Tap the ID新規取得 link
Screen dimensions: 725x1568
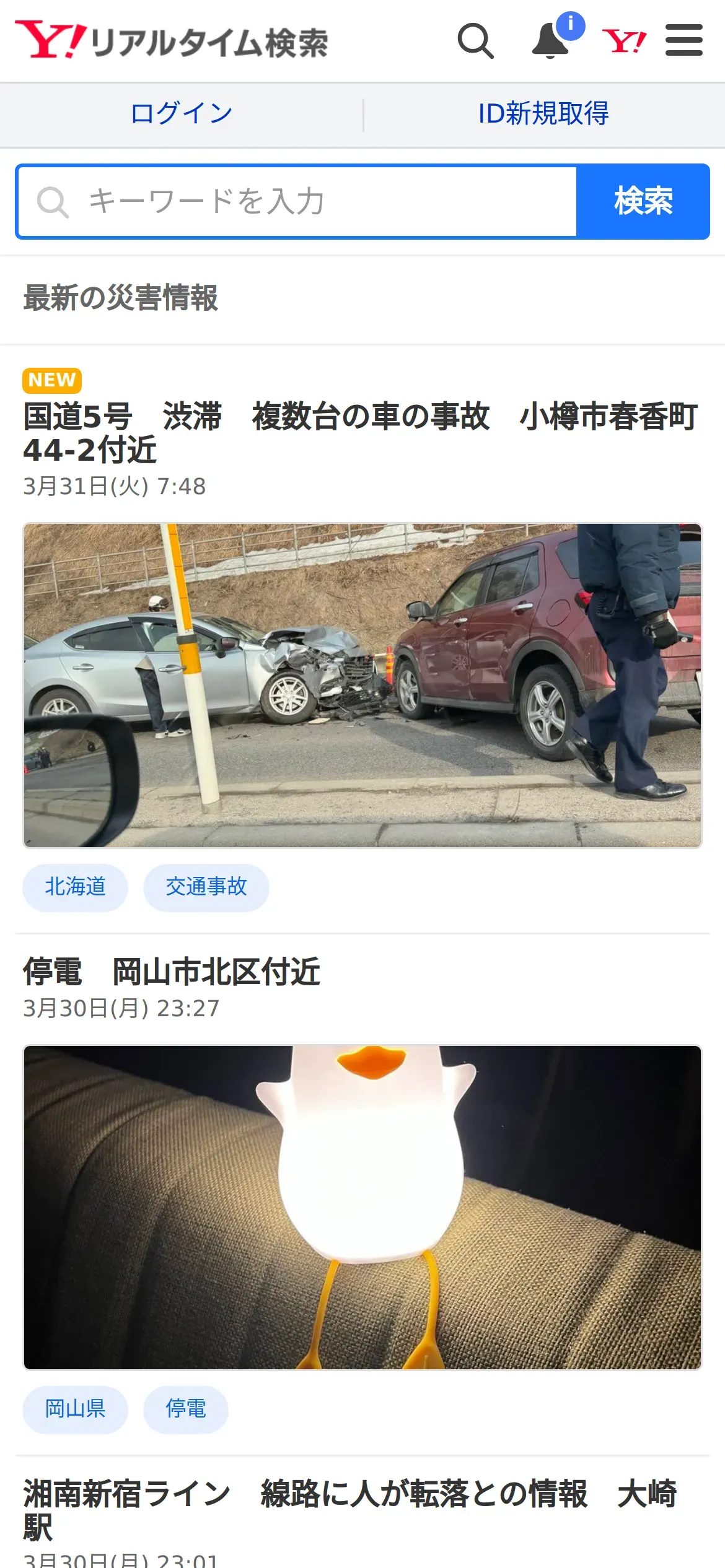(x=543, y=114)
